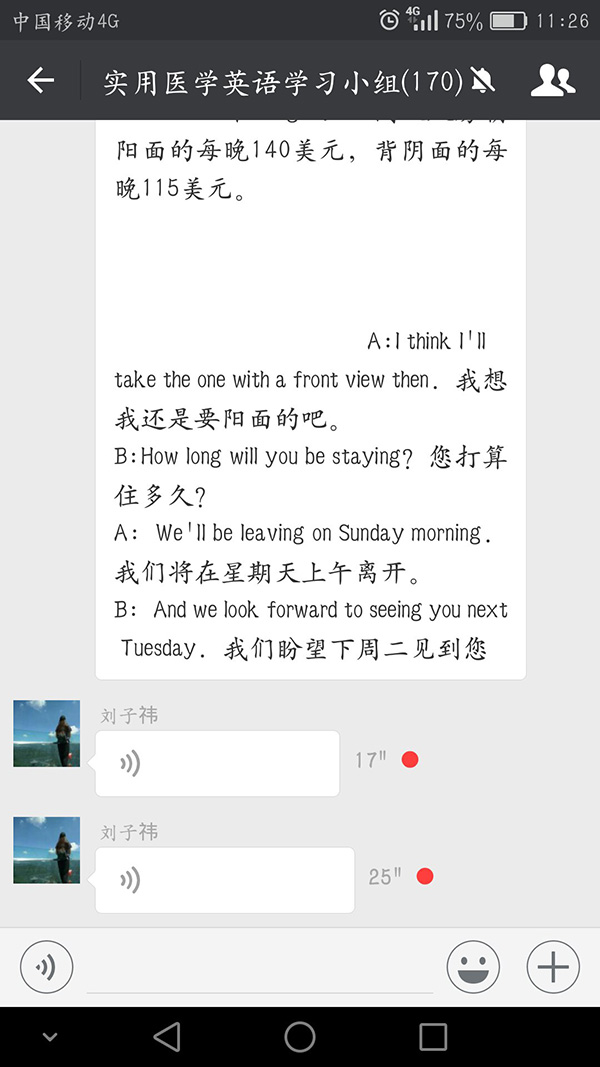Screen dimensions: 600x1067
Task: Switch to voice input mode
Action: click(x=46, y=967)
